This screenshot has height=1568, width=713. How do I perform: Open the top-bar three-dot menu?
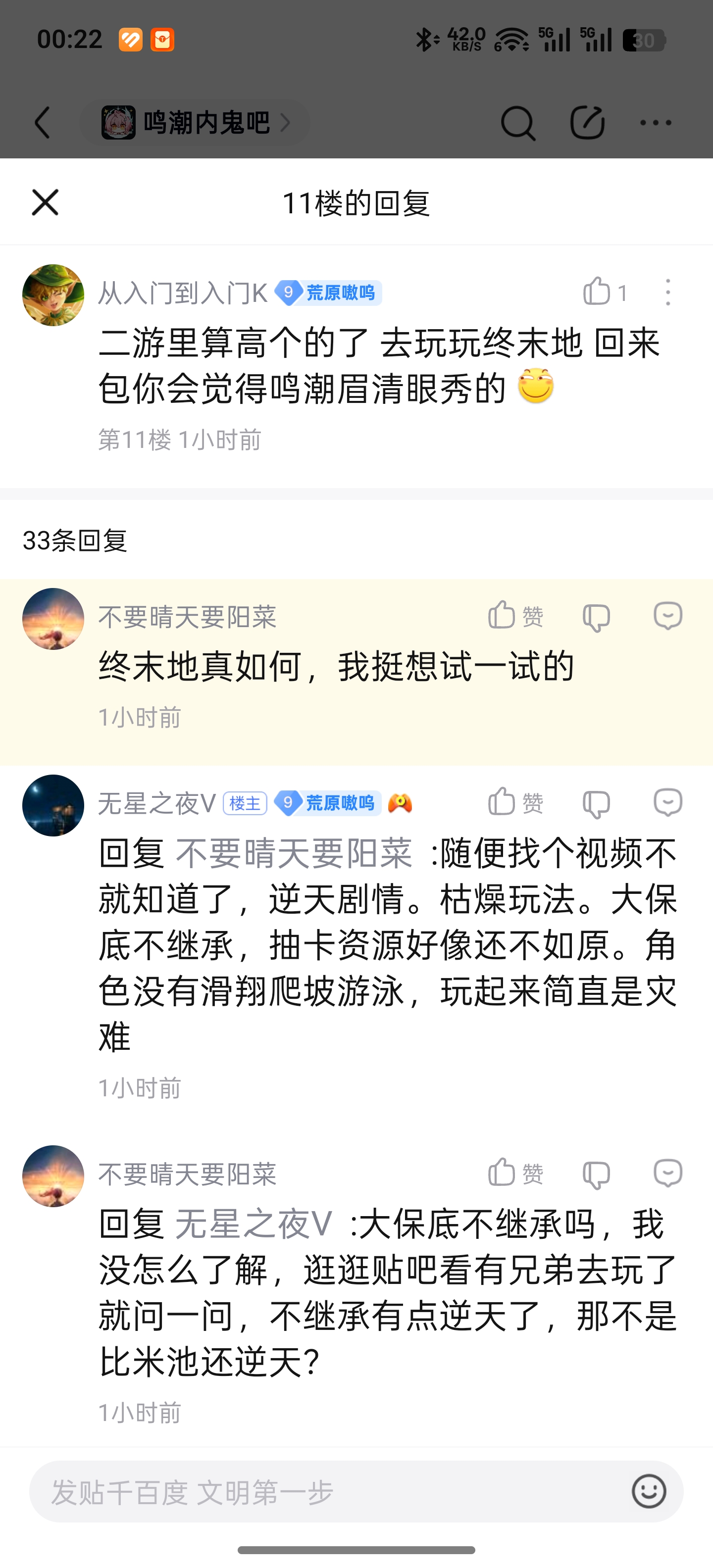click(x=656, y=122)
